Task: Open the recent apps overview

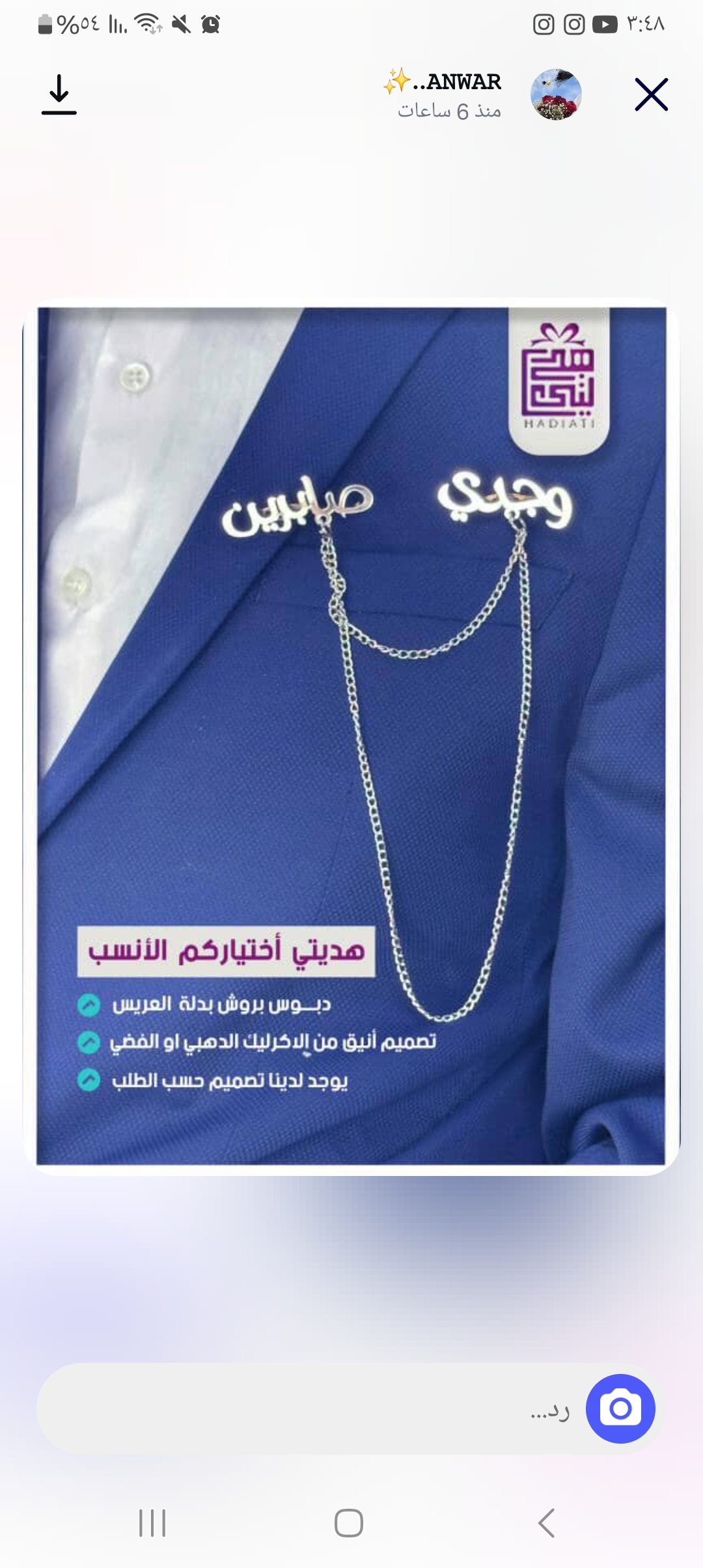Action: [x=152, y=1523]
